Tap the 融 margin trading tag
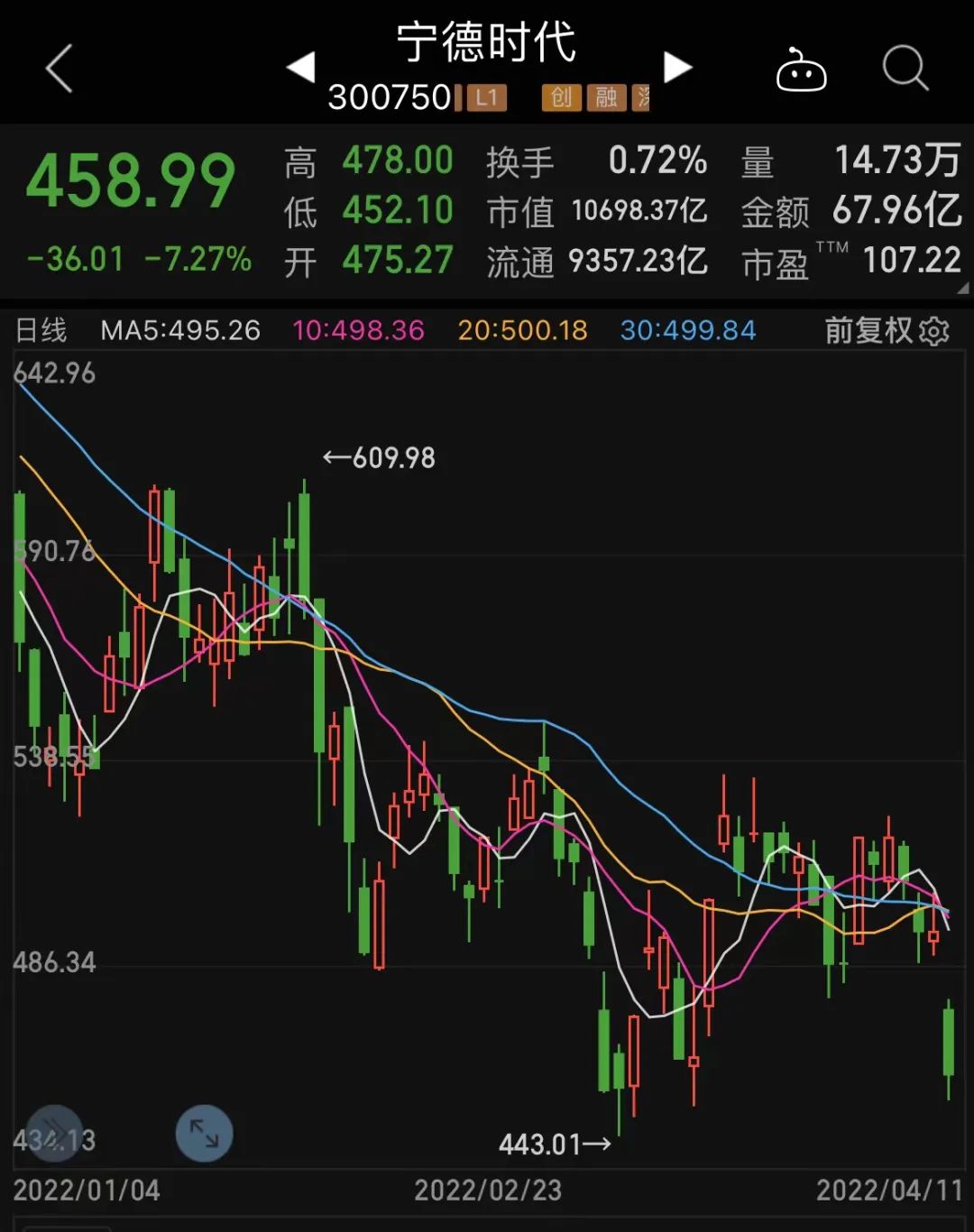Viewport: 974px width, 1232px height. point(607,97)
